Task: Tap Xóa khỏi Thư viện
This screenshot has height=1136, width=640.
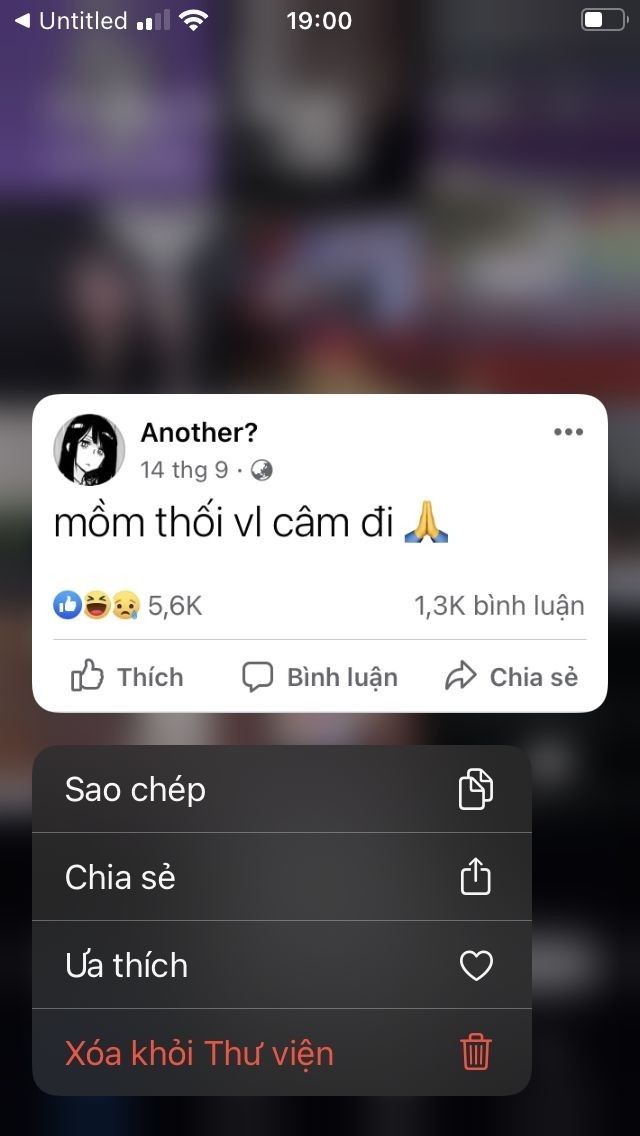Action: click(x=281, y=1053)
